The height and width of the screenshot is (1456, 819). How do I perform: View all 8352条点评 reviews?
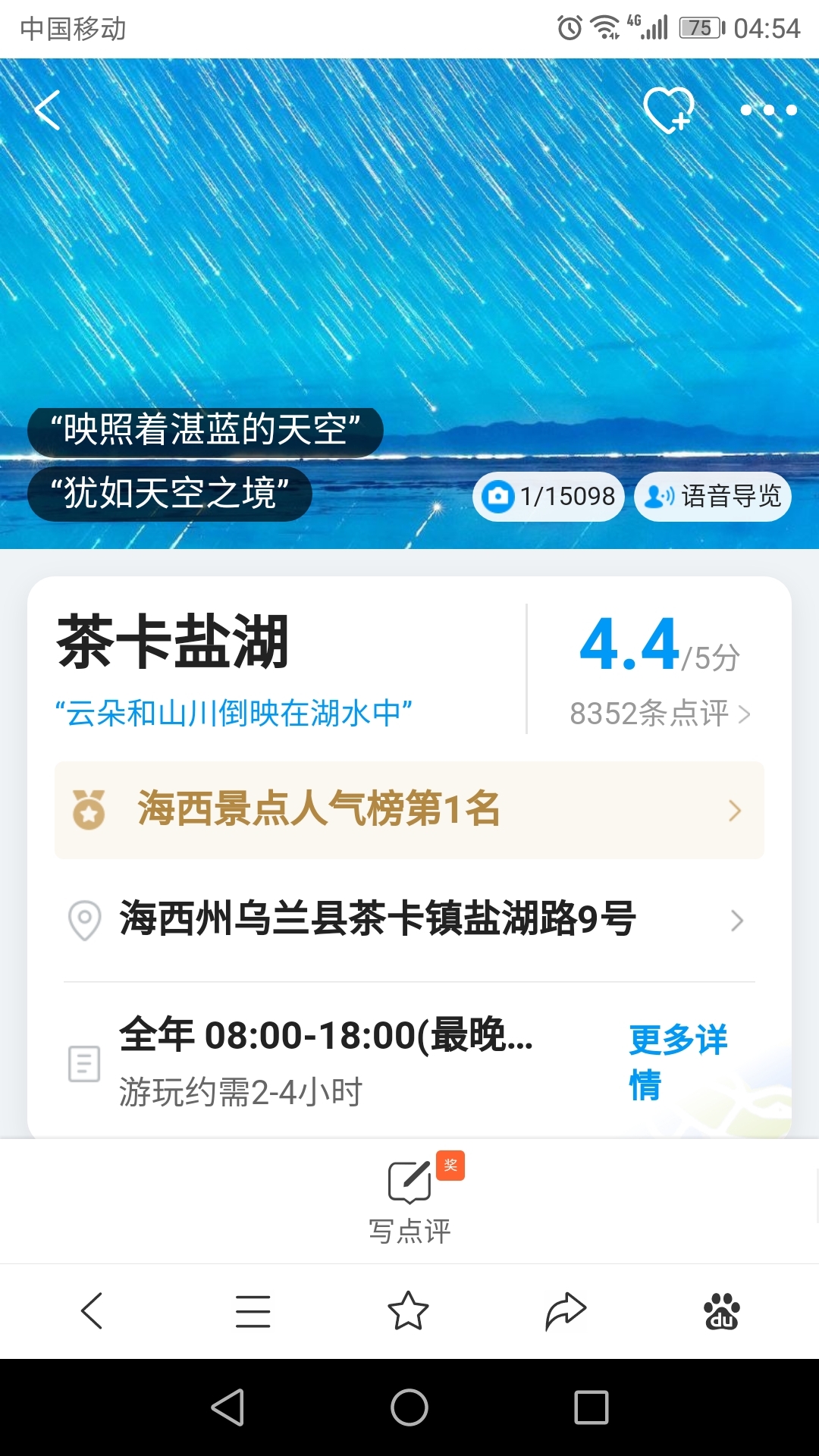[659, 714]
